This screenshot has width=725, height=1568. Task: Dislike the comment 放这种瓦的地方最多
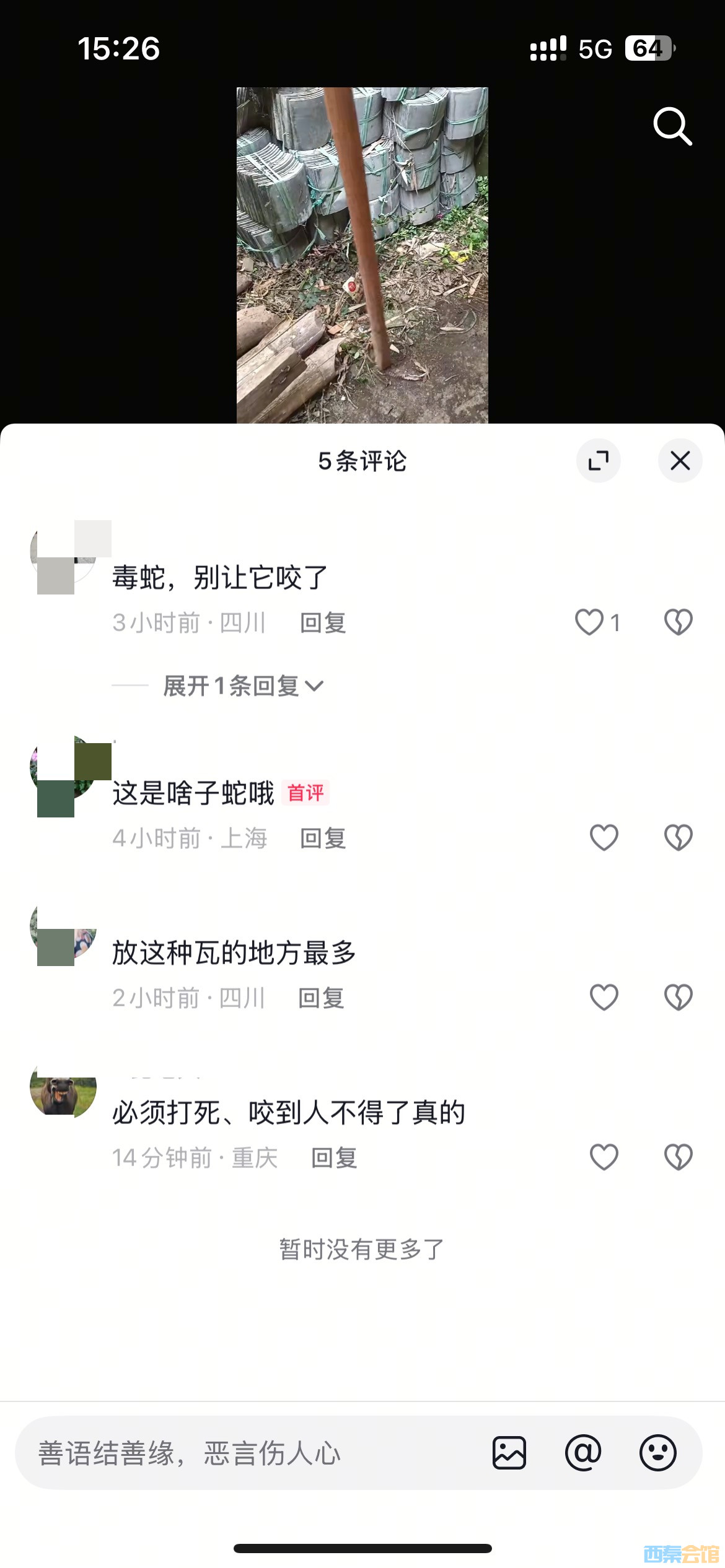pyautogui.click(x=678, y=998)
